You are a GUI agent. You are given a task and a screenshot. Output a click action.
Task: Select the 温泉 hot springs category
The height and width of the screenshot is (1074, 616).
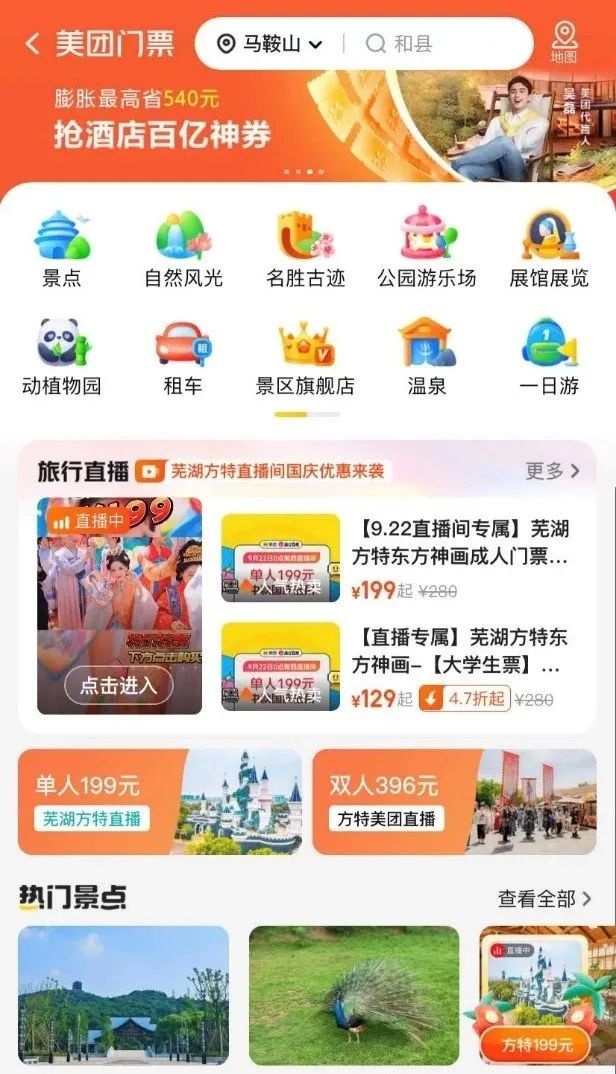pyautogui.click(x=427, y=357)
